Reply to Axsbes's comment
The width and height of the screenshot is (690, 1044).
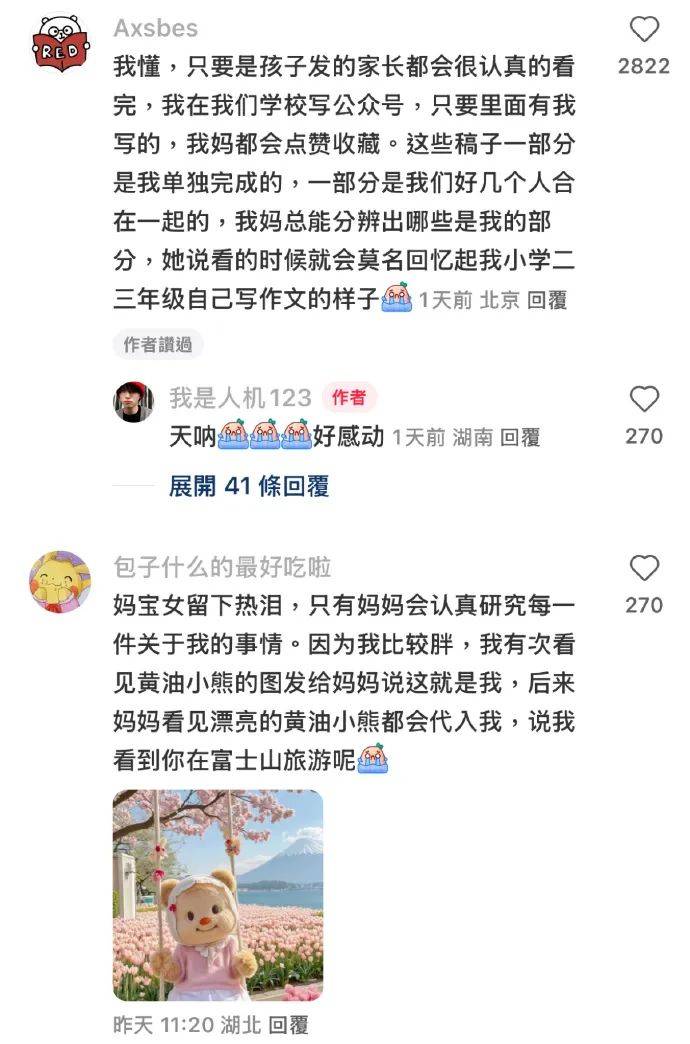(547, 300)
